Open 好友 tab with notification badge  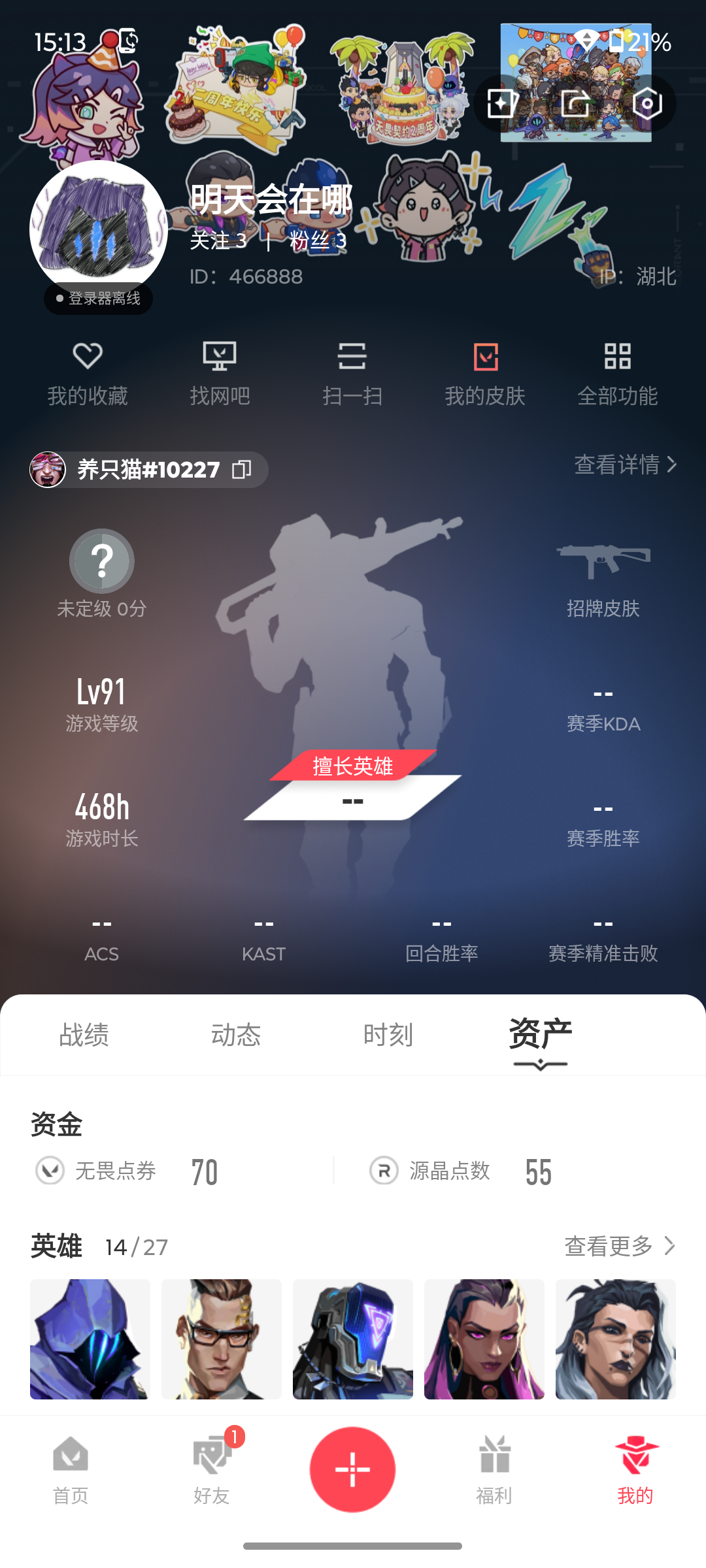tap(212, 1470)
